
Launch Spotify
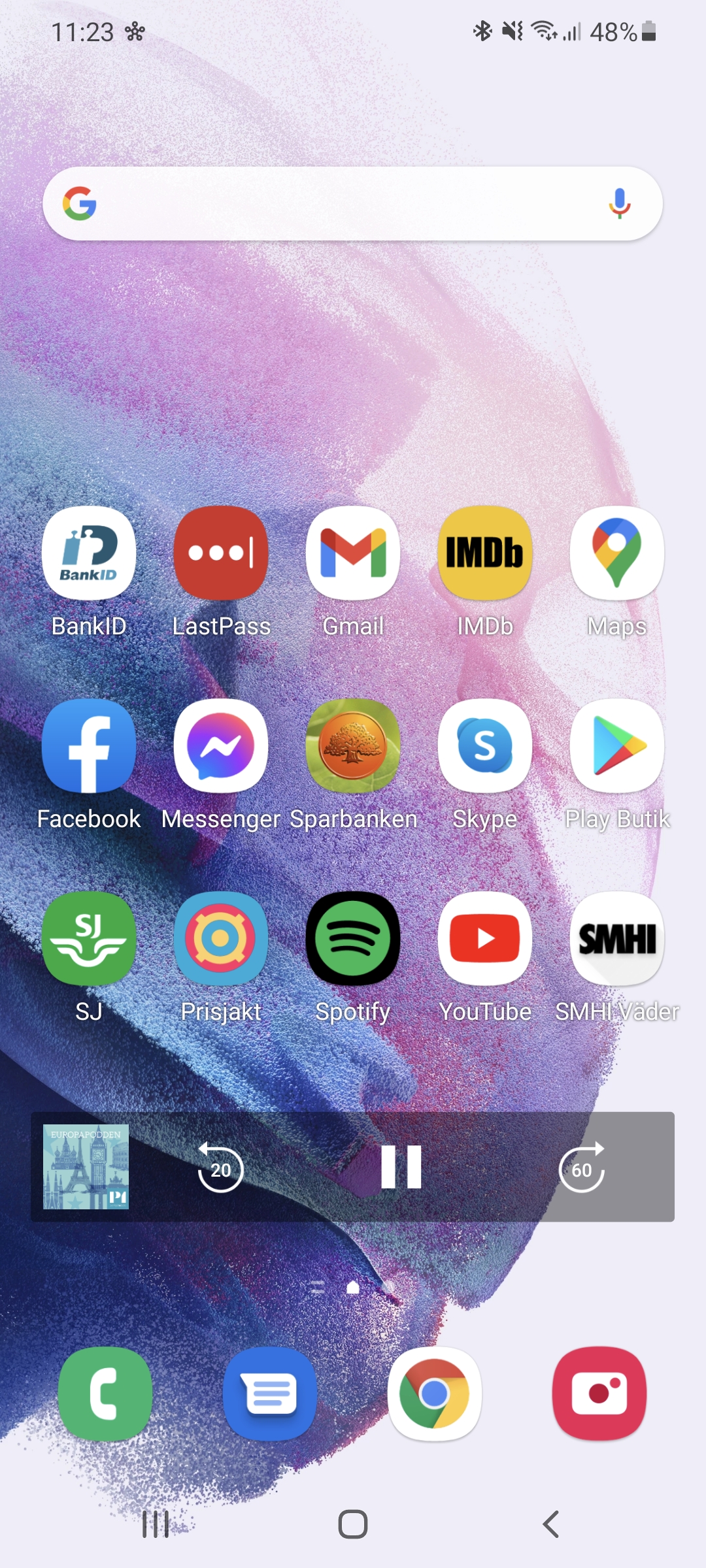pyautogui.click(x=353, y=939)
